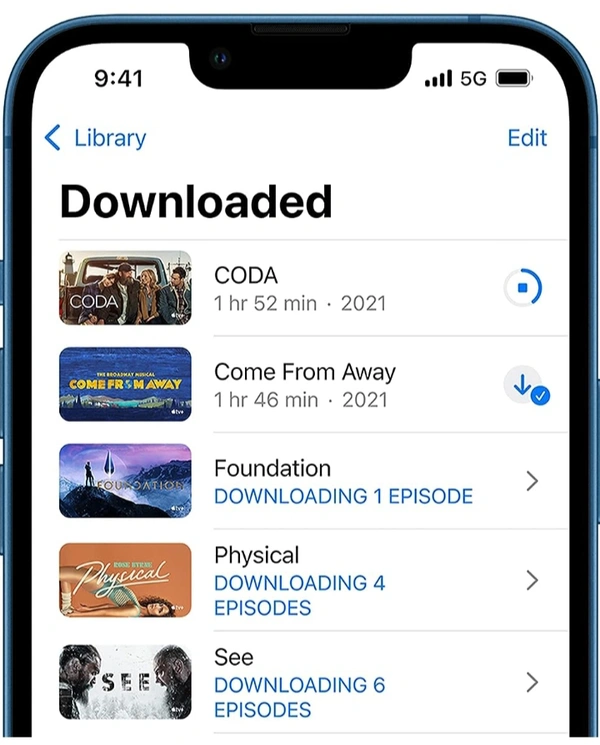Tap Edit to manage downloads
600x745 pixels.
point(527,138)
